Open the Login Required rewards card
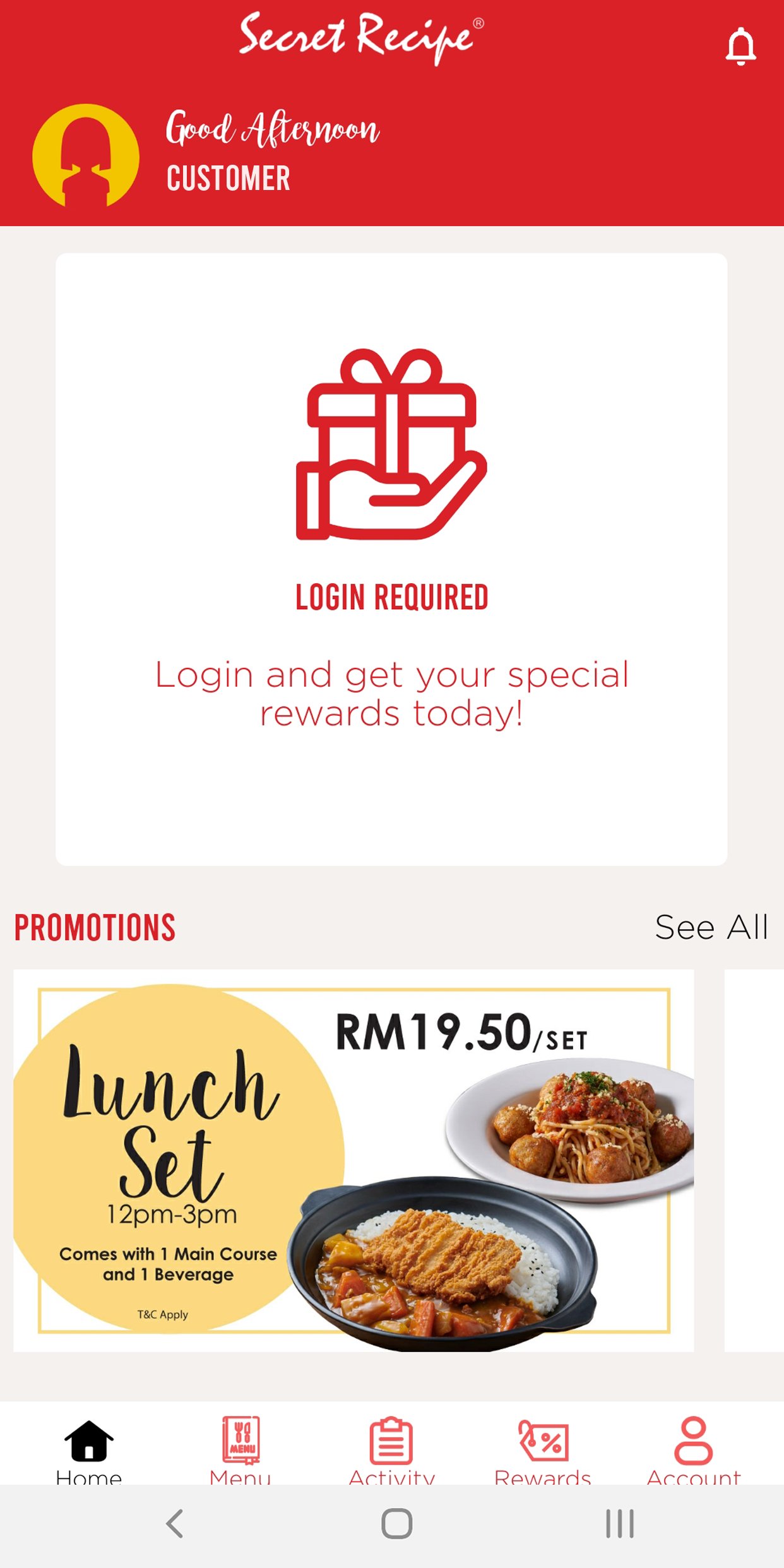Screen dimensions: 784x1568 (x=391, y=559)
